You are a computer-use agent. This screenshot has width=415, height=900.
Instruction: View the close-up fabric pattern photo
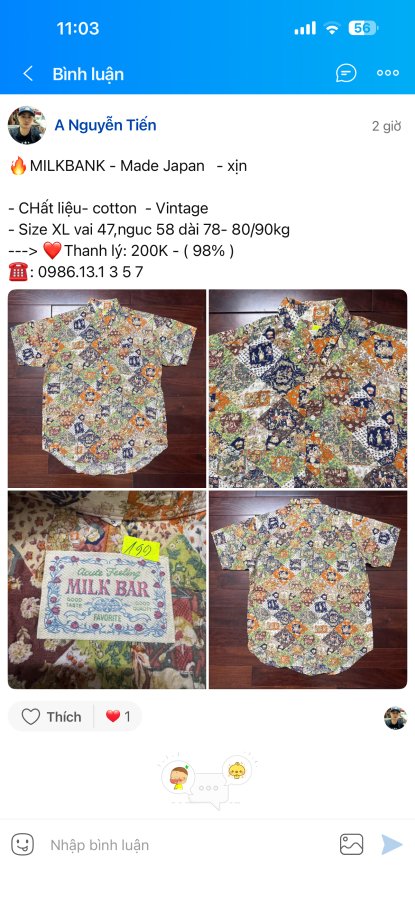[x=308, y=389]
